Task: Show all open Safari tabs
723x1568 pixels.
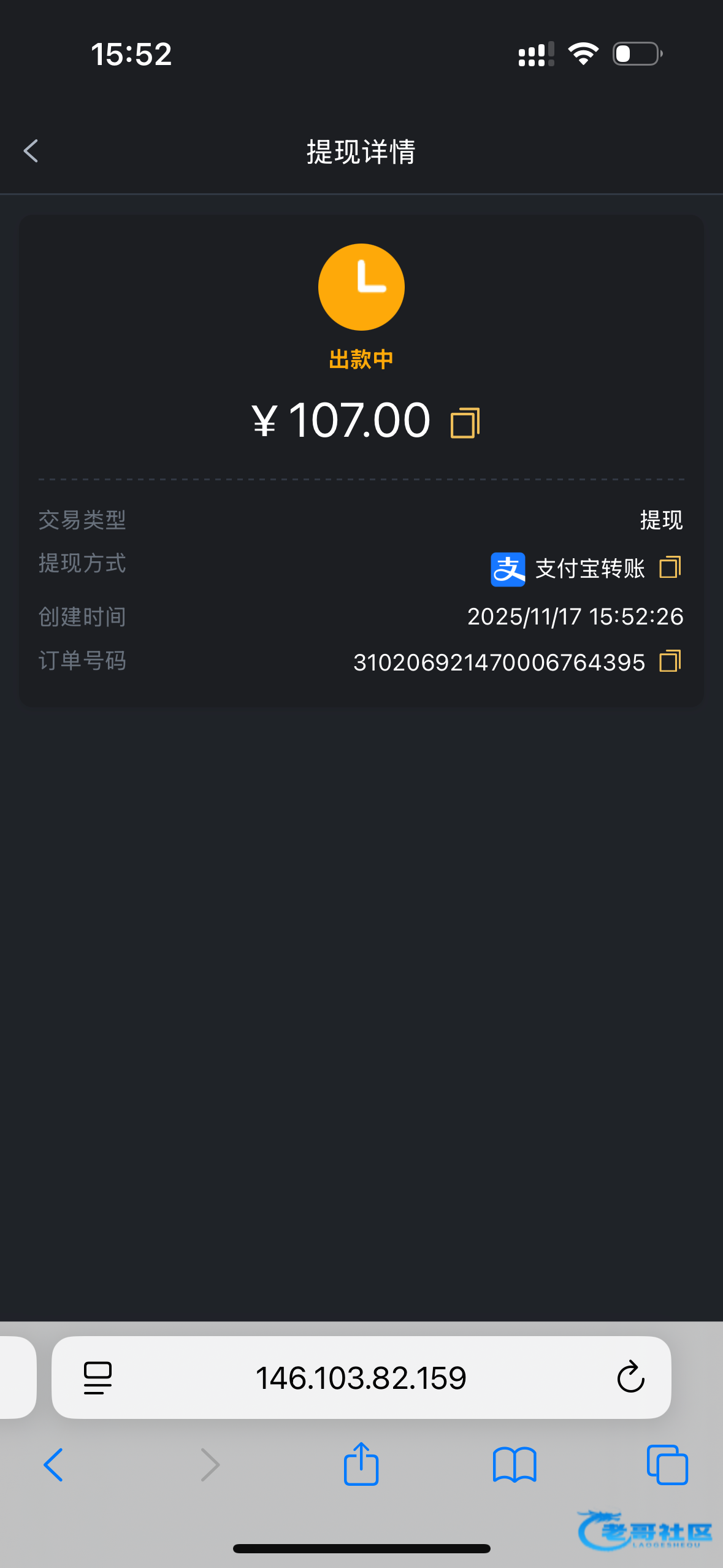Action: point(667,1465)
